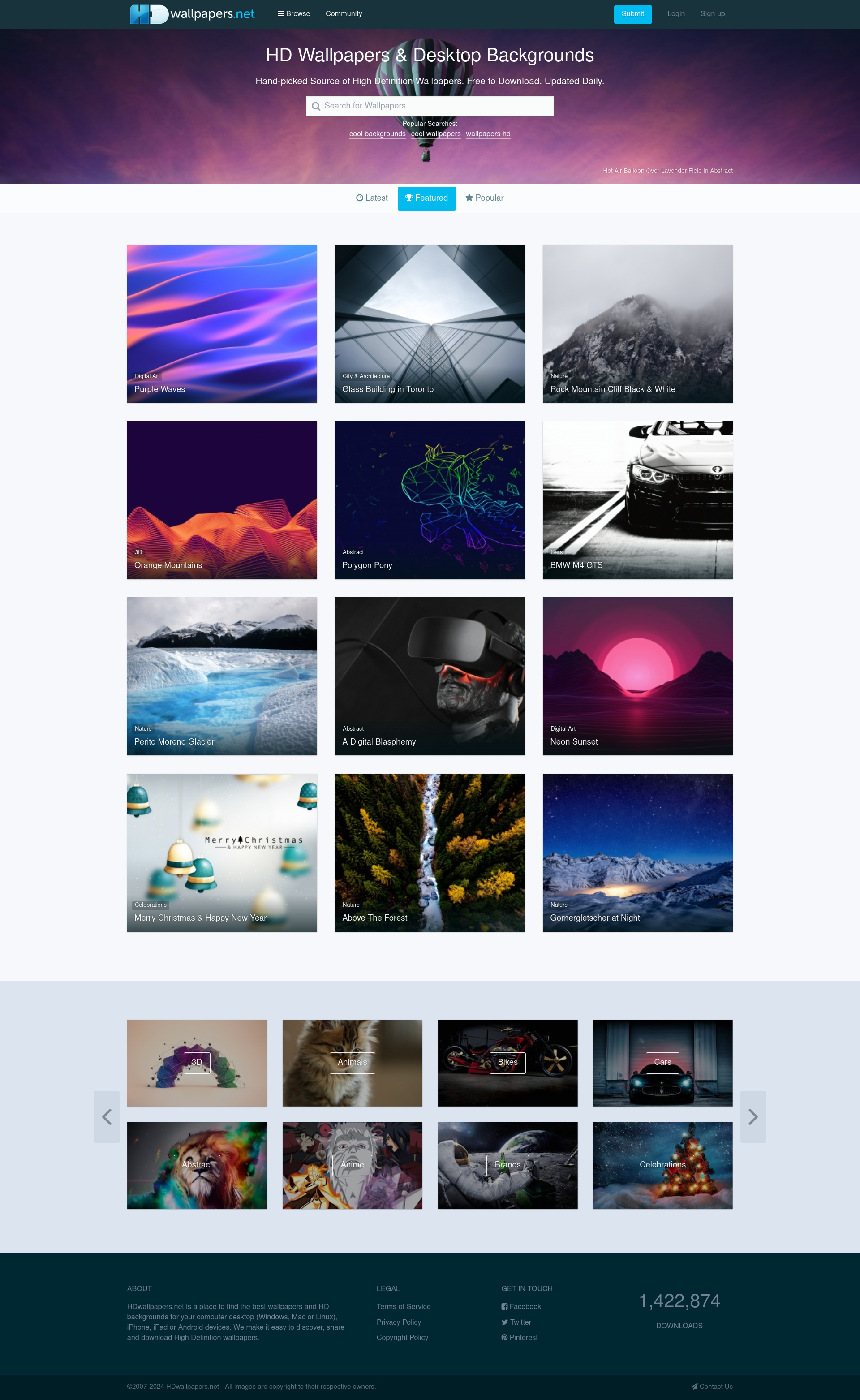The height and width of the screenshot is (1400, 860).
Task: Switch to the Latest tab
Action: [371, 198]
